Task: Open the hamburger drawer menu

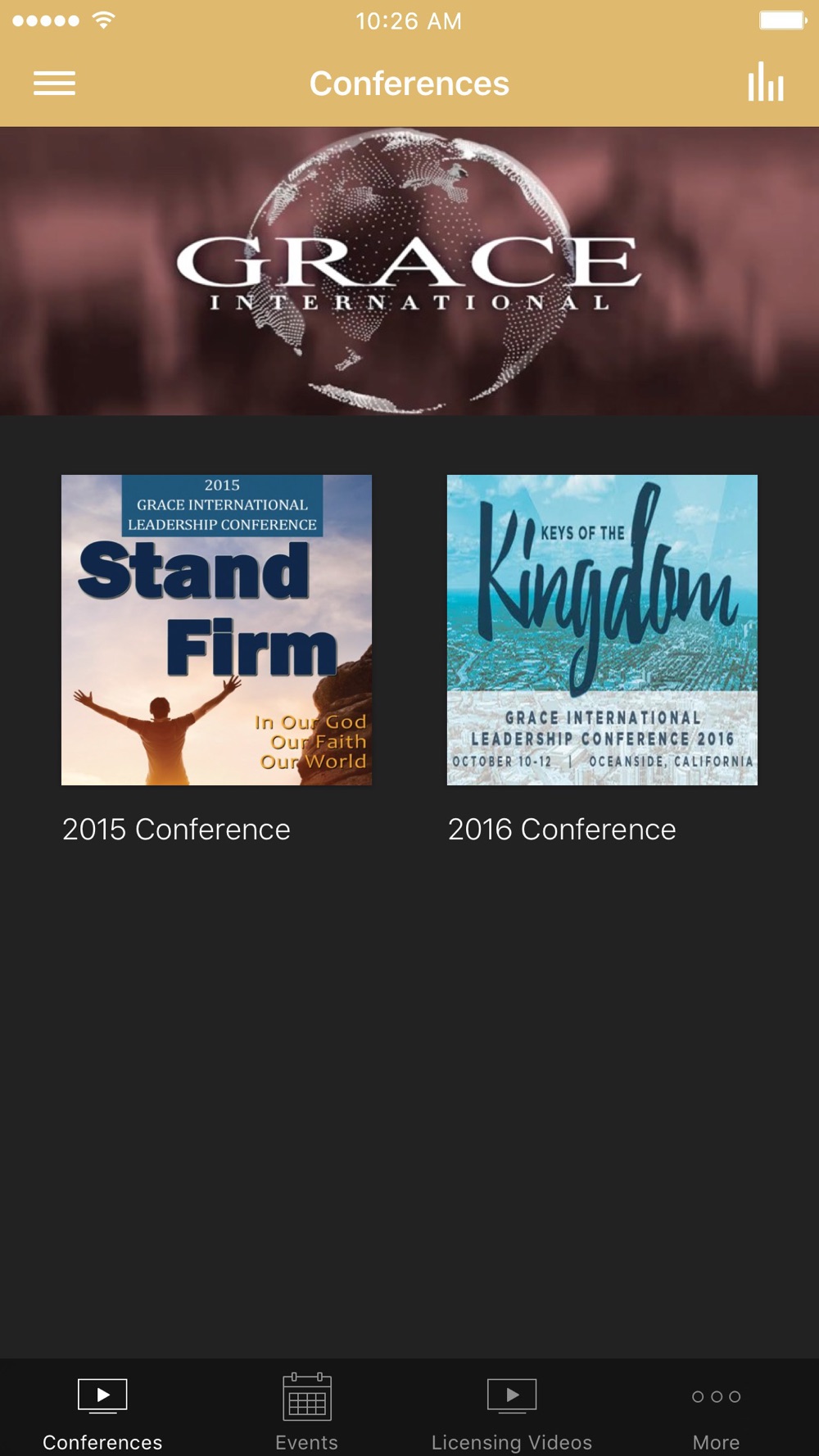Action: click(54, 84)
